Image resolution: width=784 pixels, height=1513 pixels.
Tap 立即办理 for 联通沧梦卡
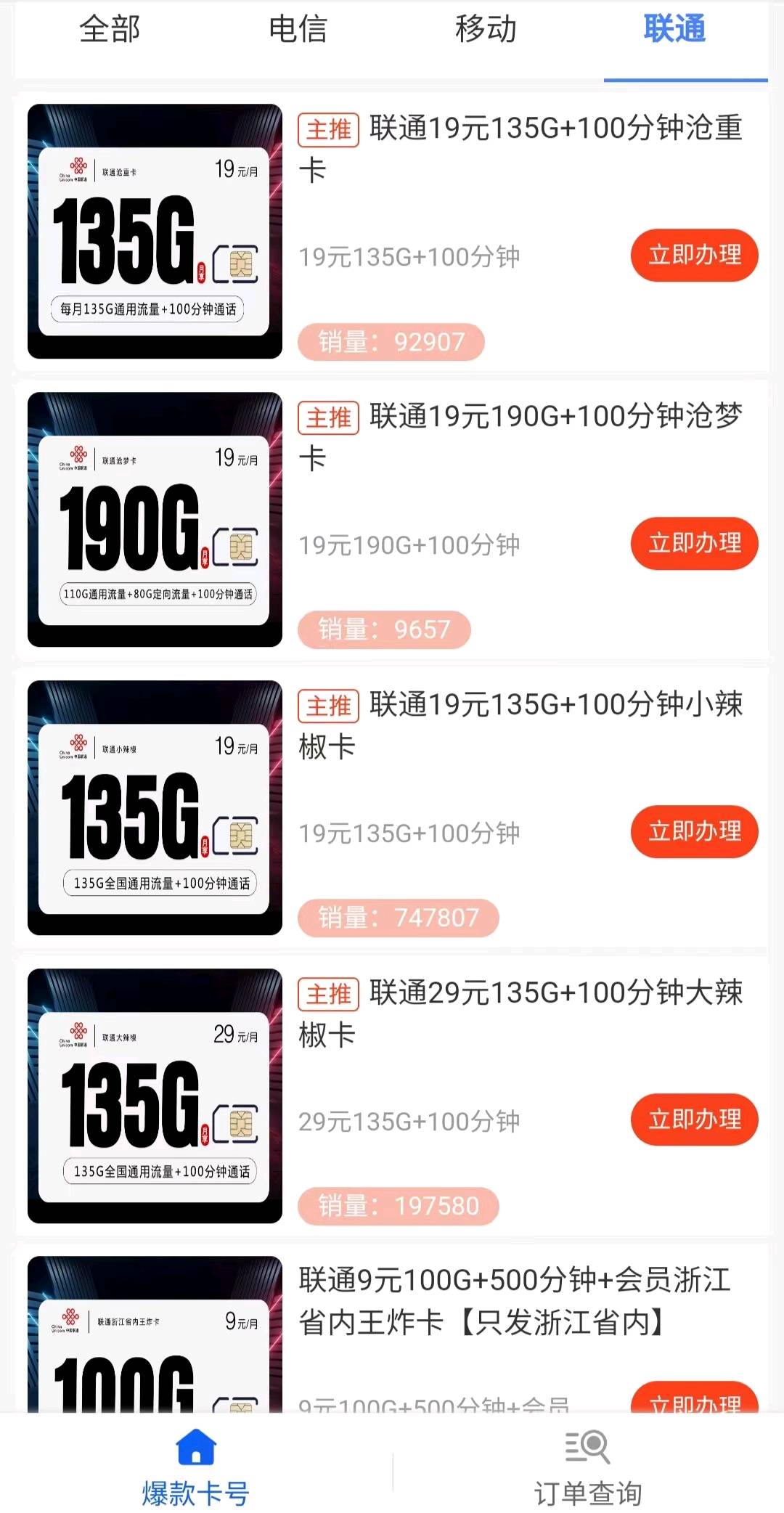(x=694, y=544)
